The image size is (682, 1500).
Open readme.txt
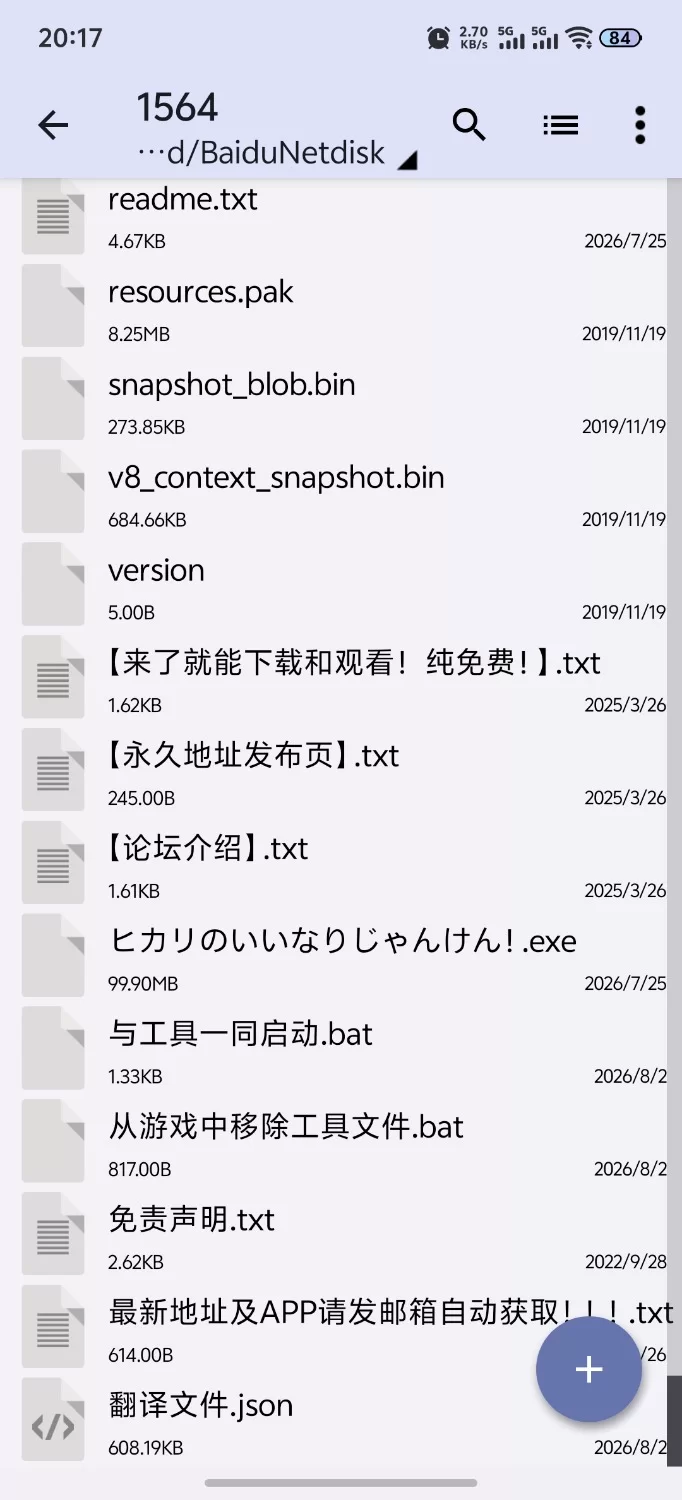(341, 215)
